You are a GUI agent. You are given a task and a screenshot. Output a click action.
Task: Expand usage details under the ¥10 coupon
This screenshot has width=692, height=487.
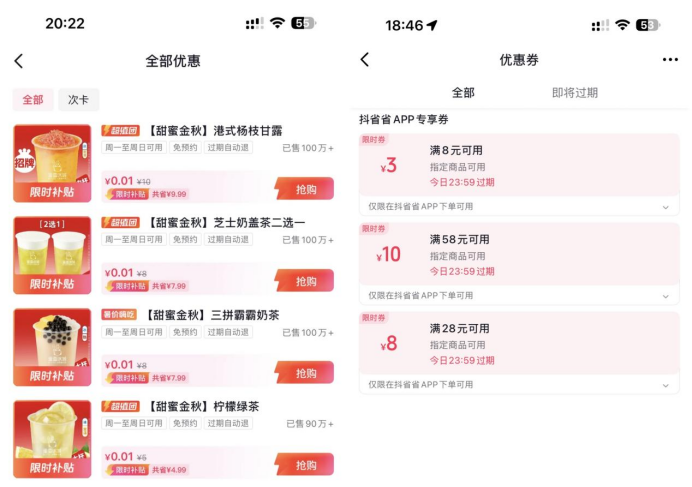[x=665, y=296]
